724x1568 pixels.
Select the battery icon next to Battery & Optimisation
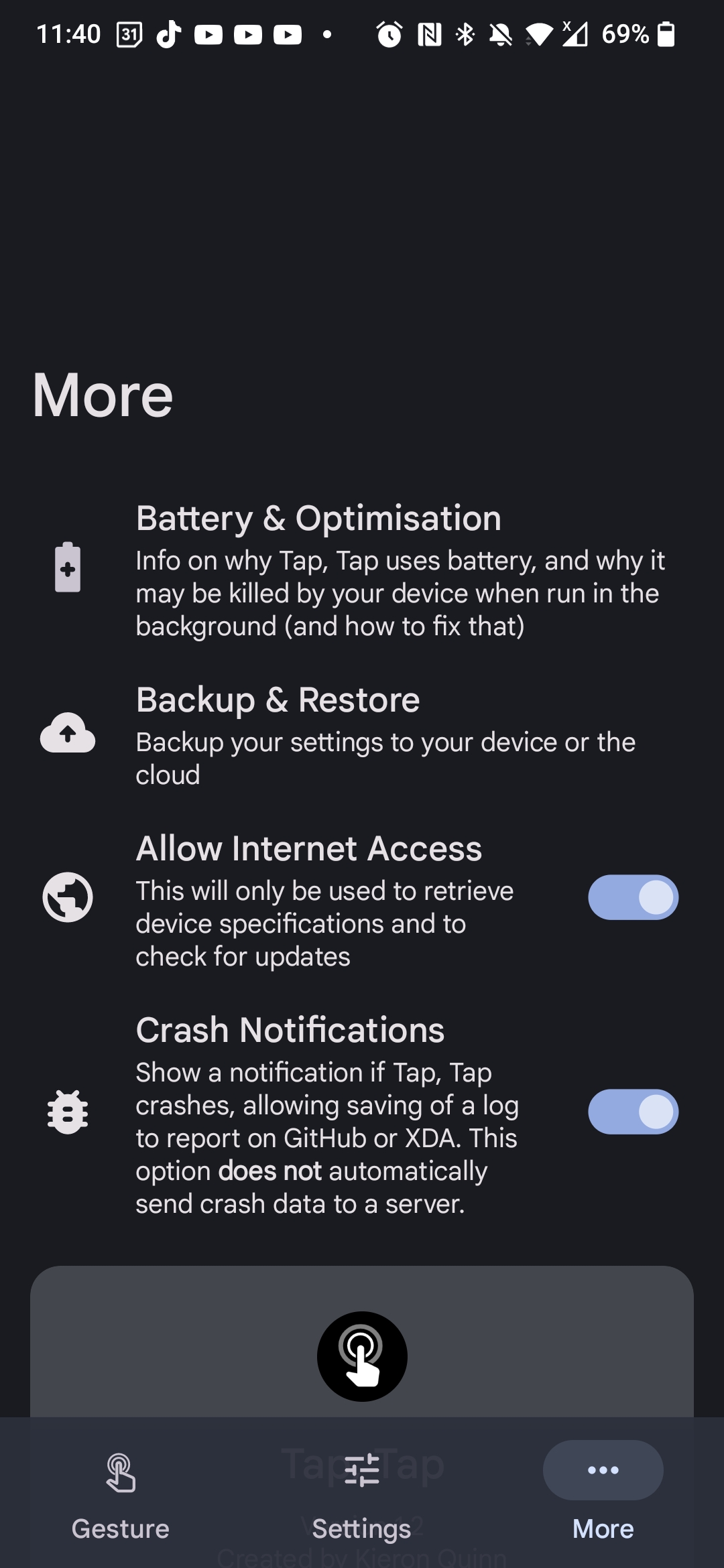pyautogui.click(x=68, y=569)
